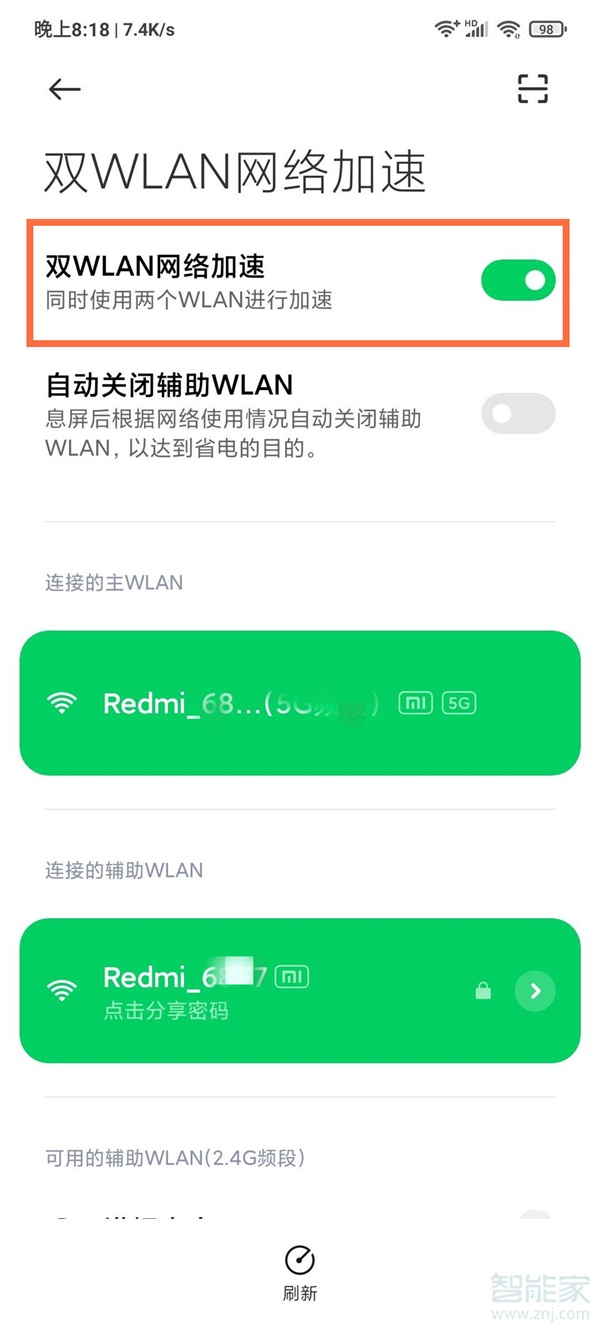Turn off 双WLAN网络加速 switch
The width and height of the screenshot is (600, 1333).
pyautogui.click(x=517, y=280)
